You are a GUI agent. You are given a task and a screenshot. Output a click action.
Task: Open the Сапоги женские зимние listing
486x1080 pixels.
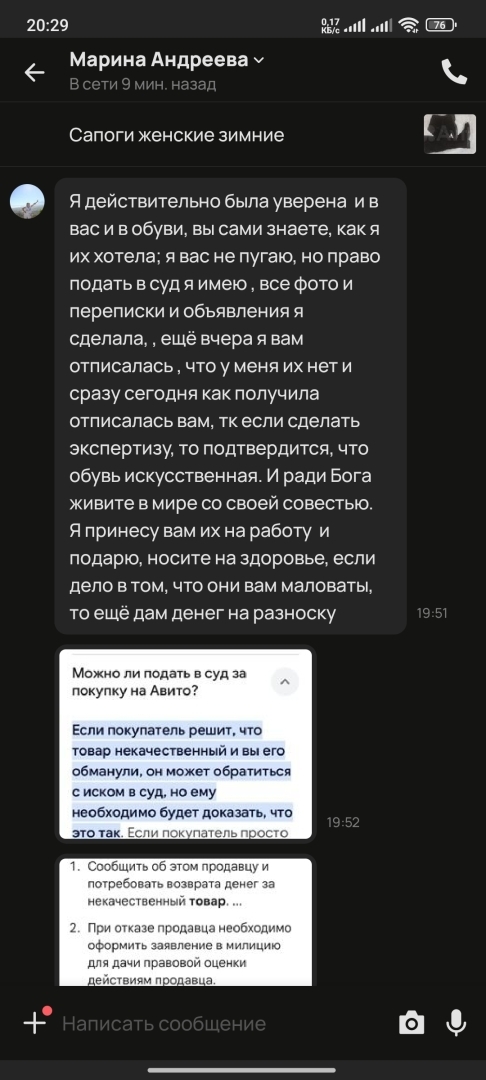coord(243,134)
